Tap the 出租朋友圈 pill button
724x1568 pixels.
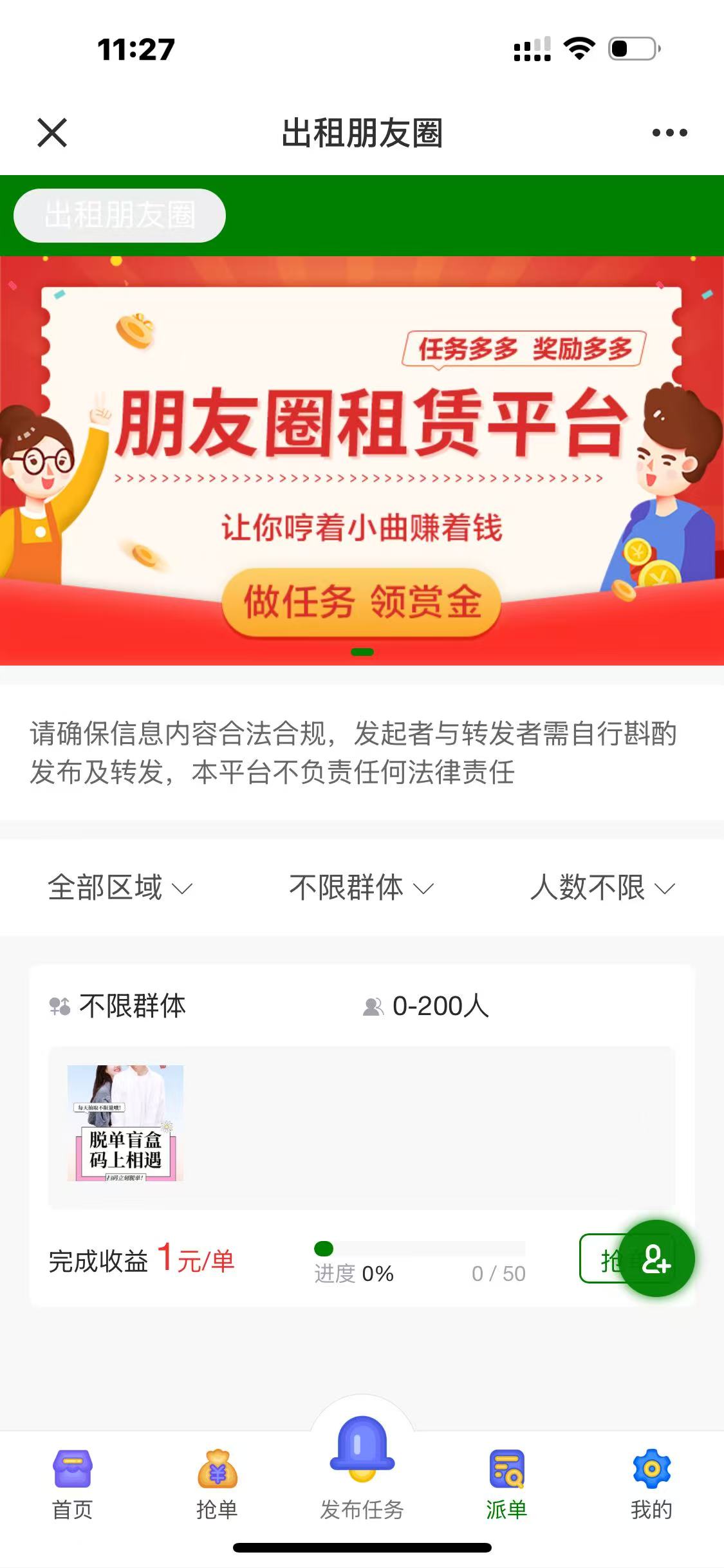[120, 216]
